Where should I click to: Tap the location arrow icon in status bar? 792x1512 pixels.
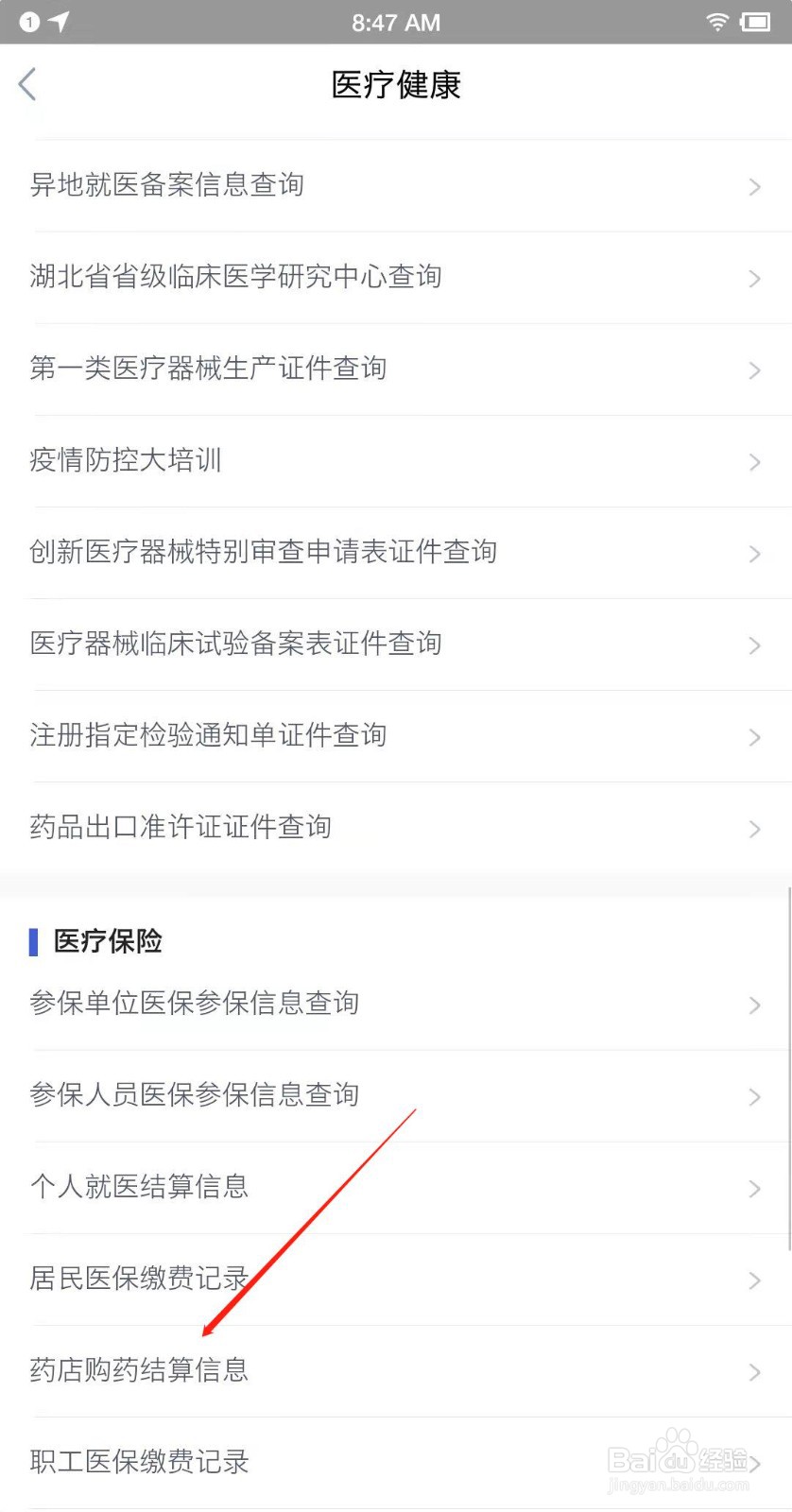[57, 22]
